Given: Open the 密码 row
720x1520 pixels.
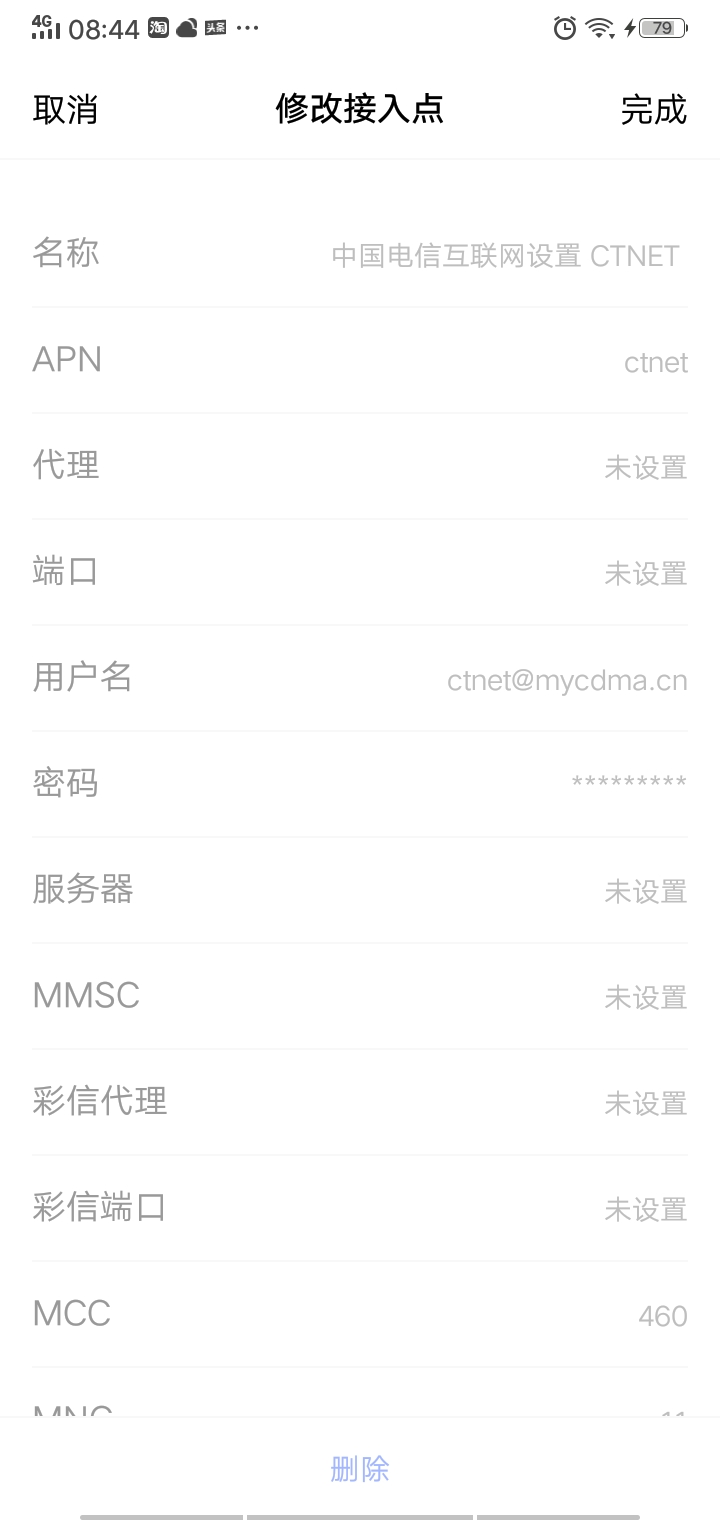Looking at the screenshot, I should [360, 784].
